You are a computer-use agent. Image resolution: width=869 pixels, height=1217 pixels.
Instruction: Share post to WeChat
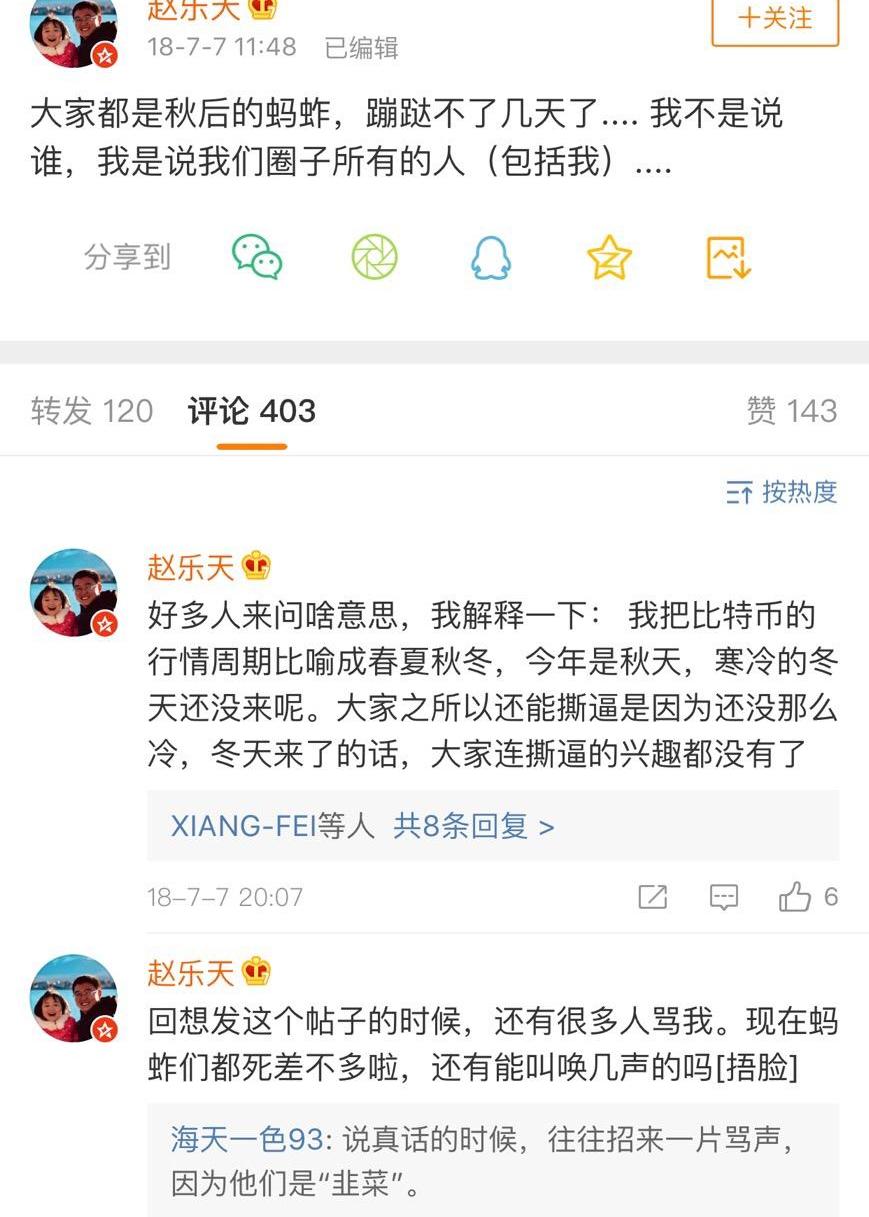(x=257, y=258)
